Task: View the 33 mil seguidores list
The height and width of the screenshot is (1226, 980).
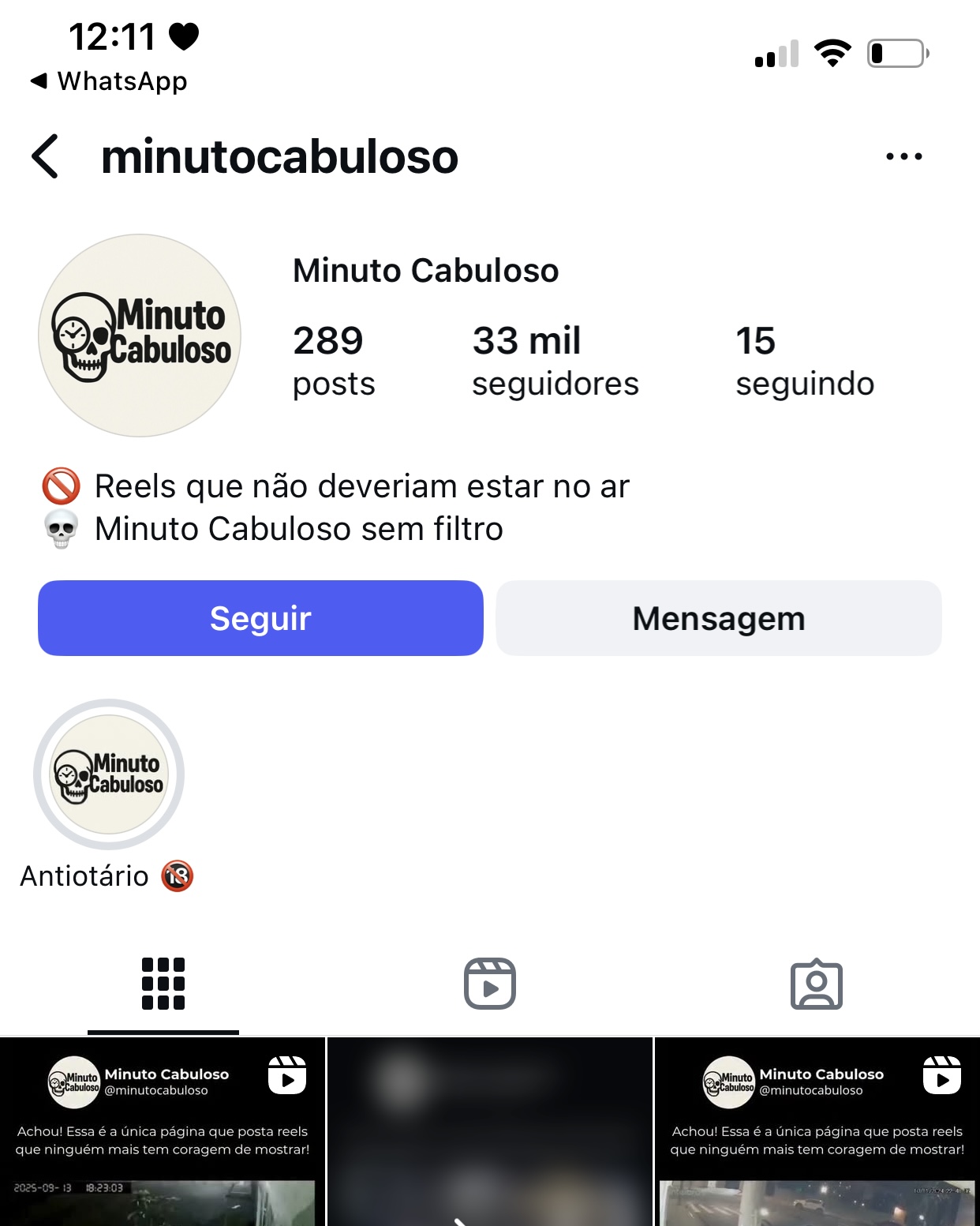Action: (555, 361)
